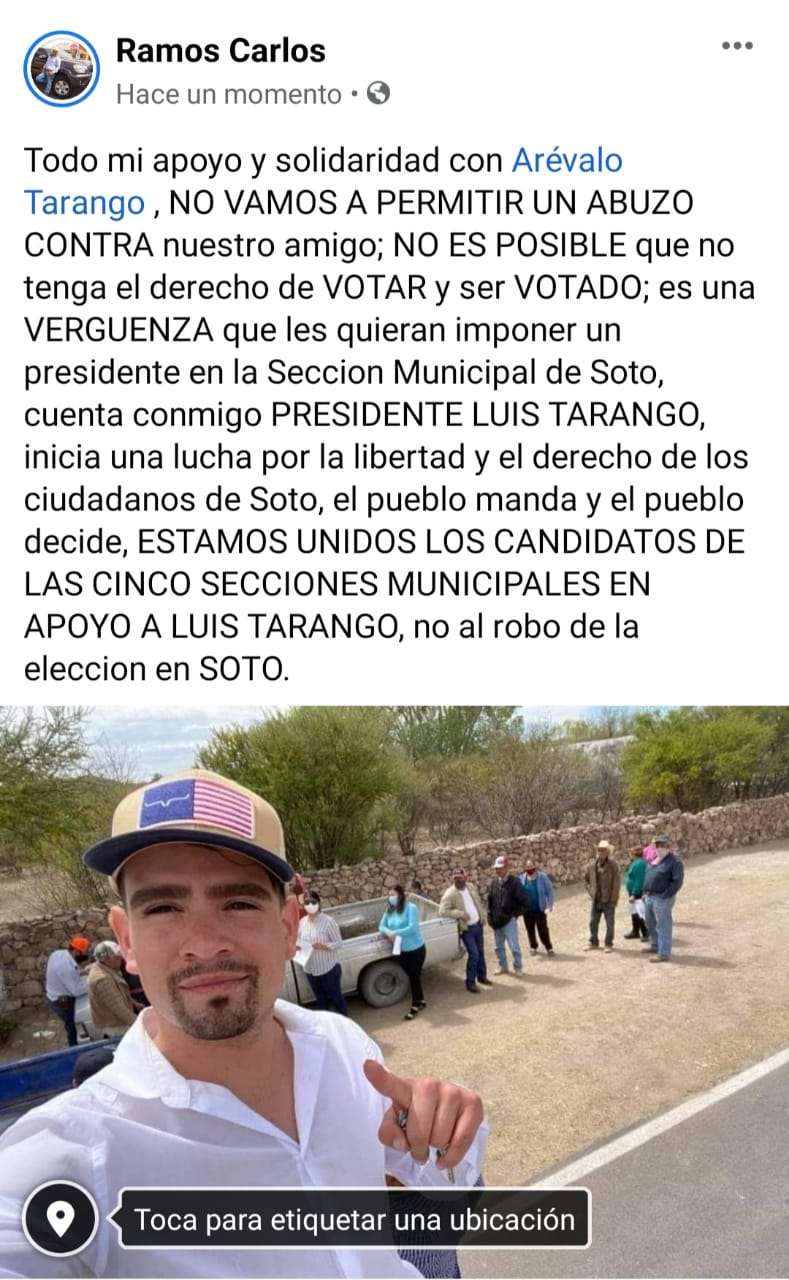Open tagged profile Arévalo Tarango link
This screenshot has width=789, height=1280.
[566, 160]
